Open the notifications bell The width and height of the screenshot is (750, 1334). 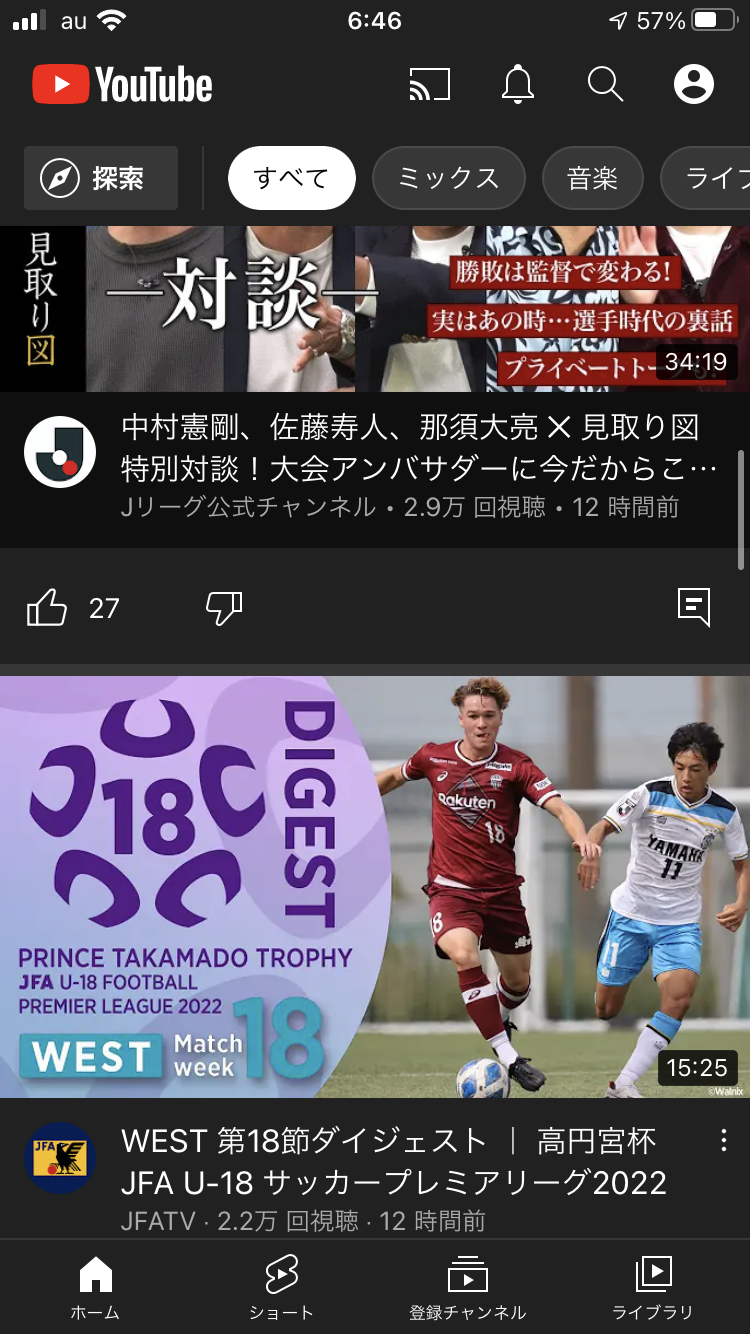[517, 85]
